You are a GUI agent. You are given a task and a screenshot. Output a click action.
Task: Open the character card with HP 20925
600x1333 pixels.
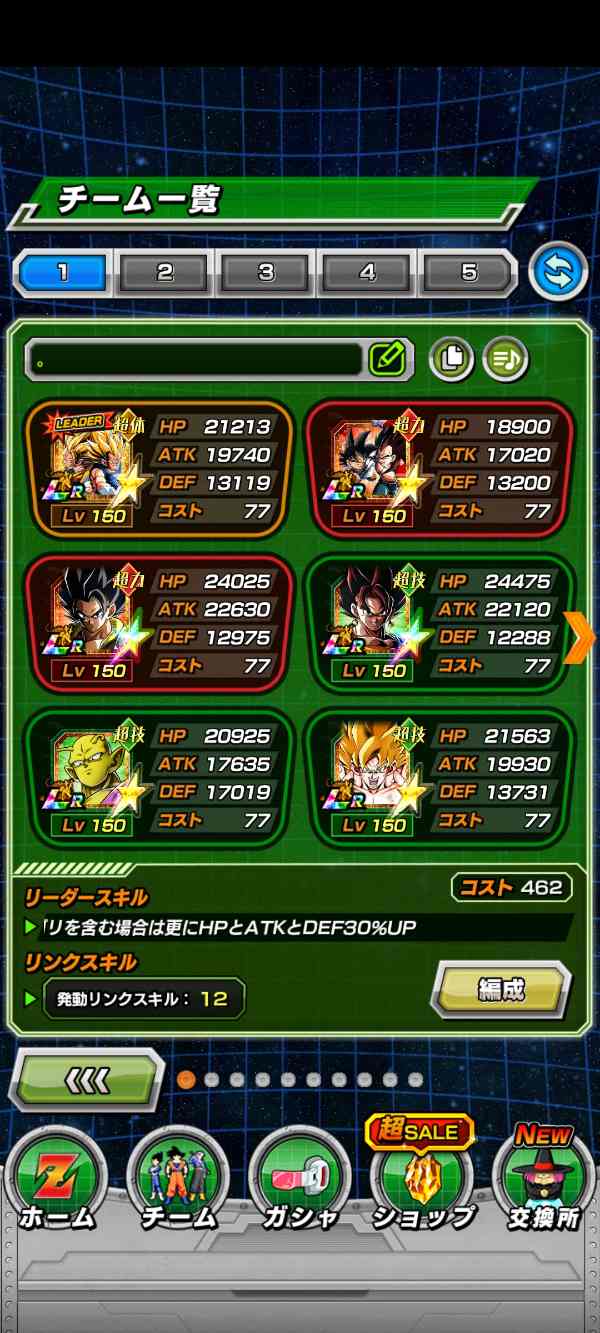(159, 778)
